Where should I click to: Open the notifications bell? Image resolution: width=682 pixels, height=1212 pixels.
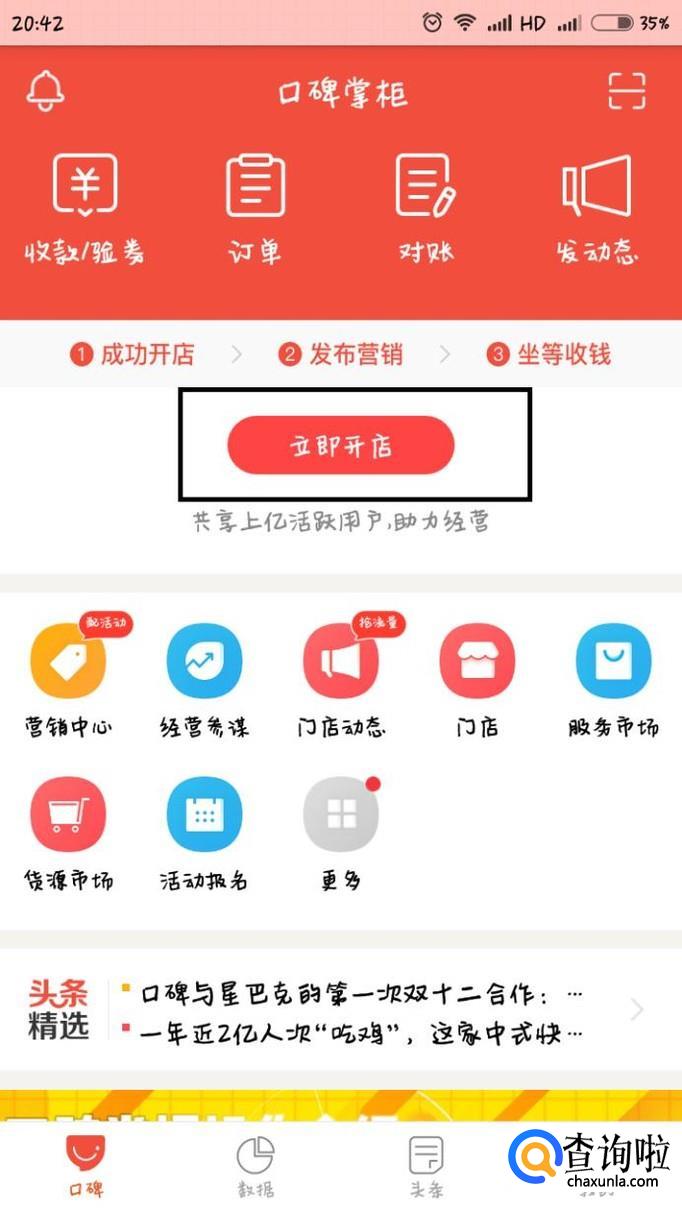click(46, 91)
